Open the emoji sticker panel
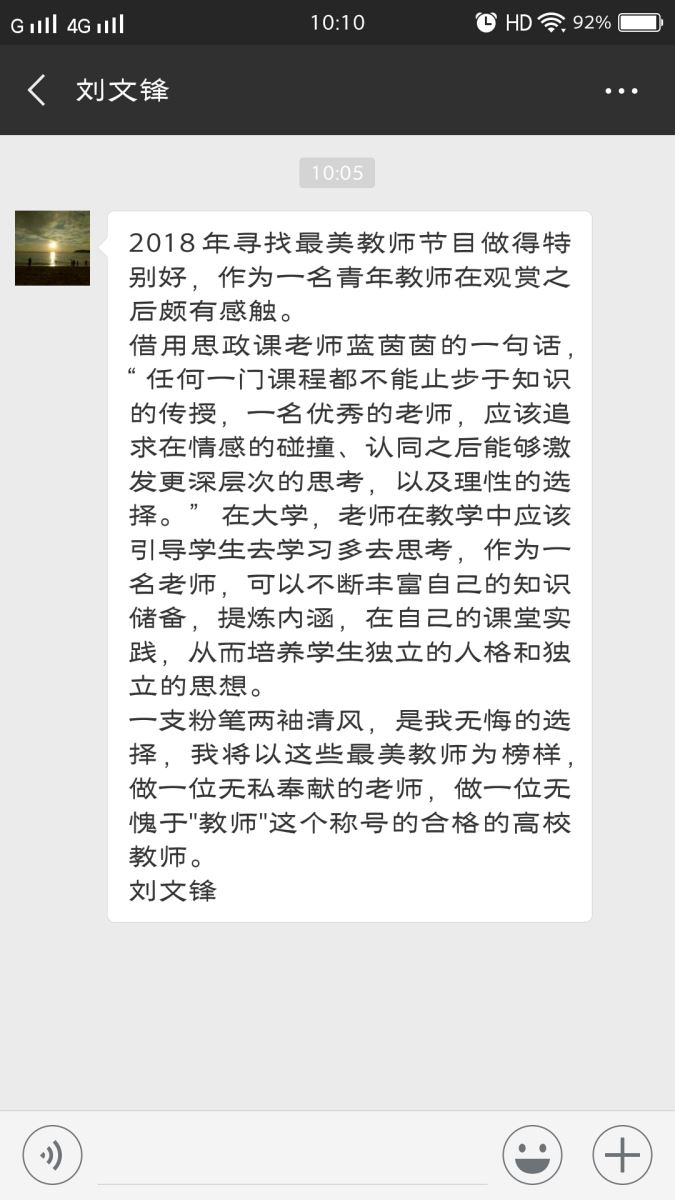This screenshot has height=1200, width=675. pos(532,1155)
